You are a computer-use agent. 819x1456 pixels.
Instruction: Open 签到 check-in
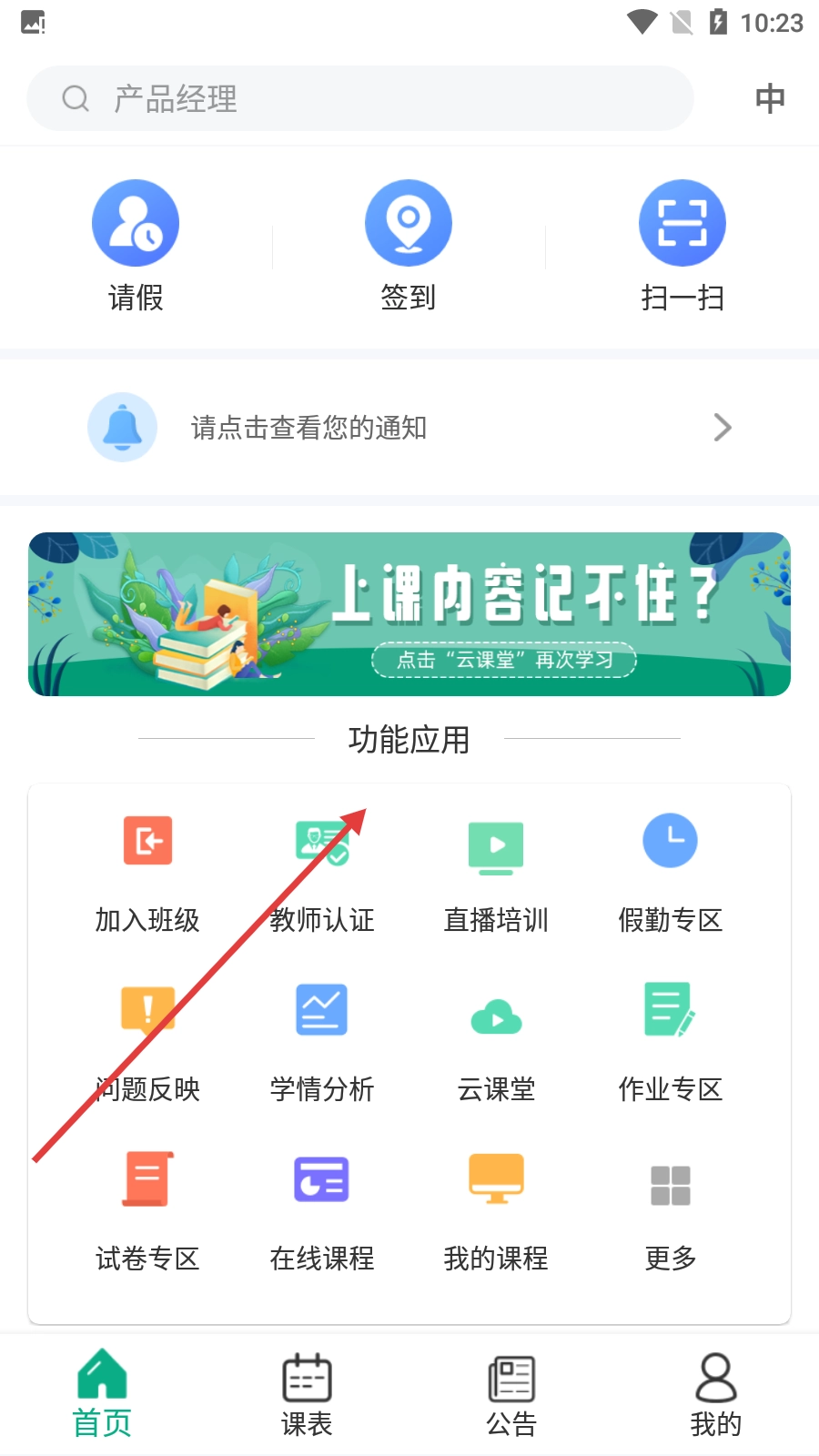coord(409,246)
